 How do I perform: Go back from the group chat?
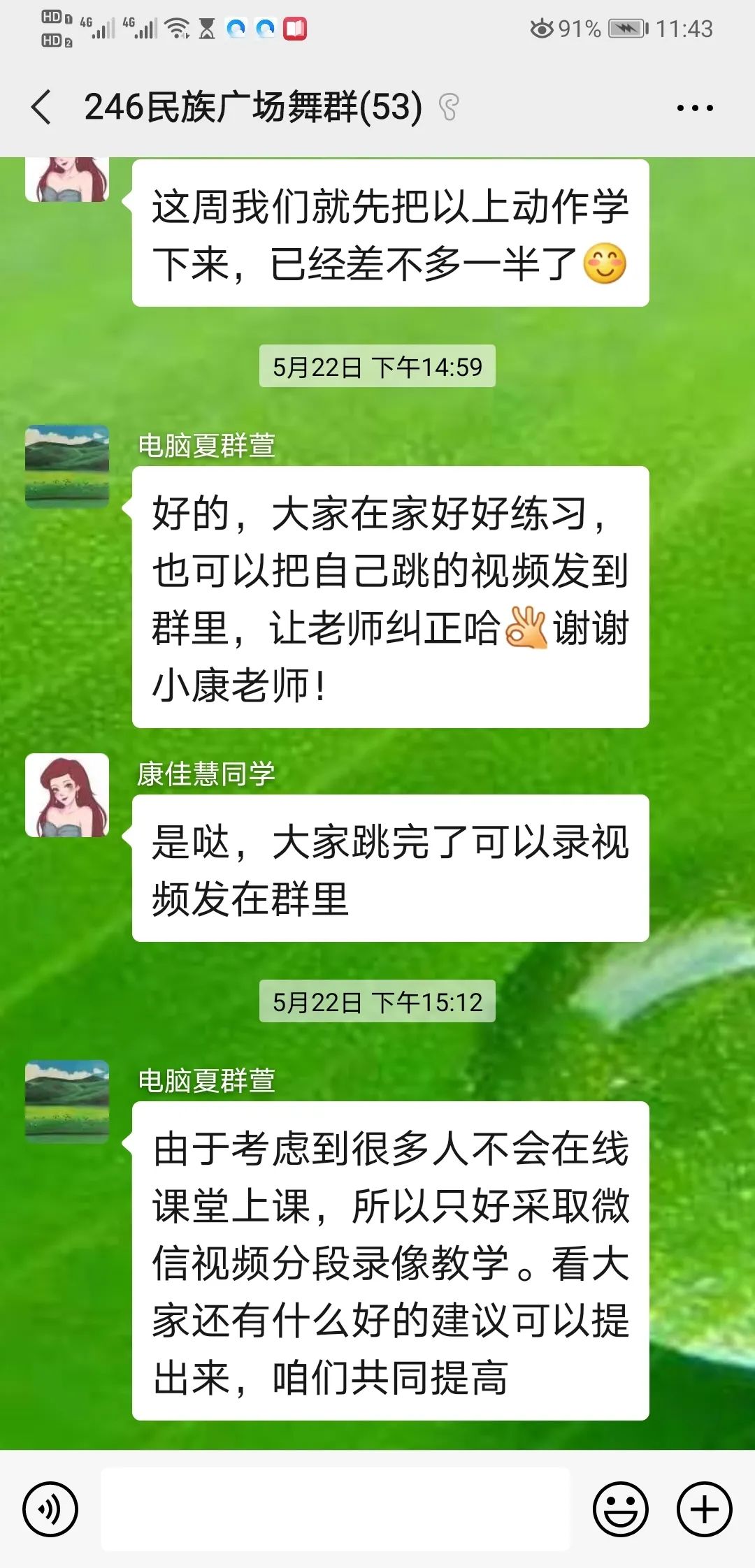click(42, 108)
